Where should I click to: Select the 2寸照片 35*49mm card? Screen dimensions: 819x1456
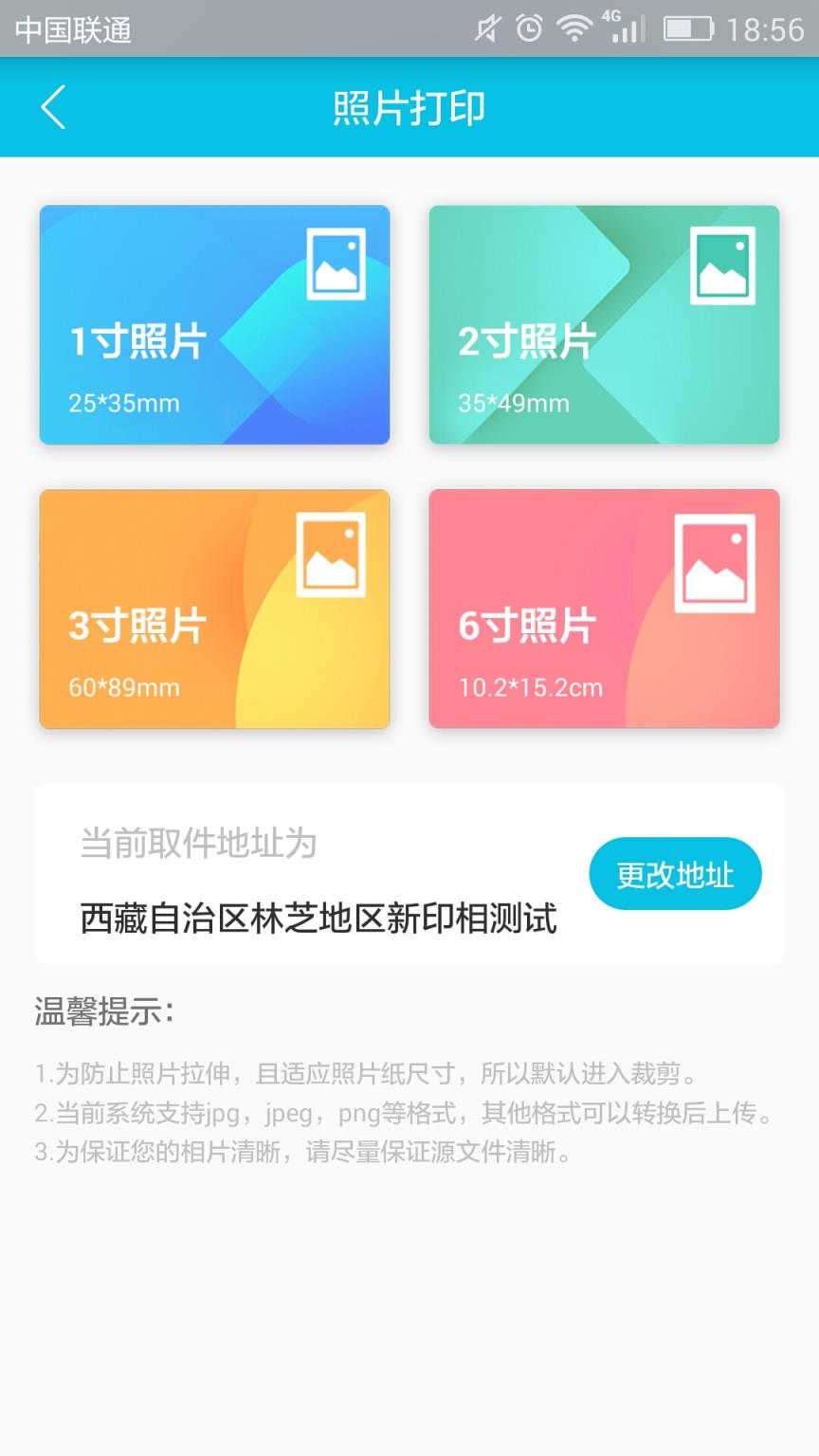pos(604,325)
